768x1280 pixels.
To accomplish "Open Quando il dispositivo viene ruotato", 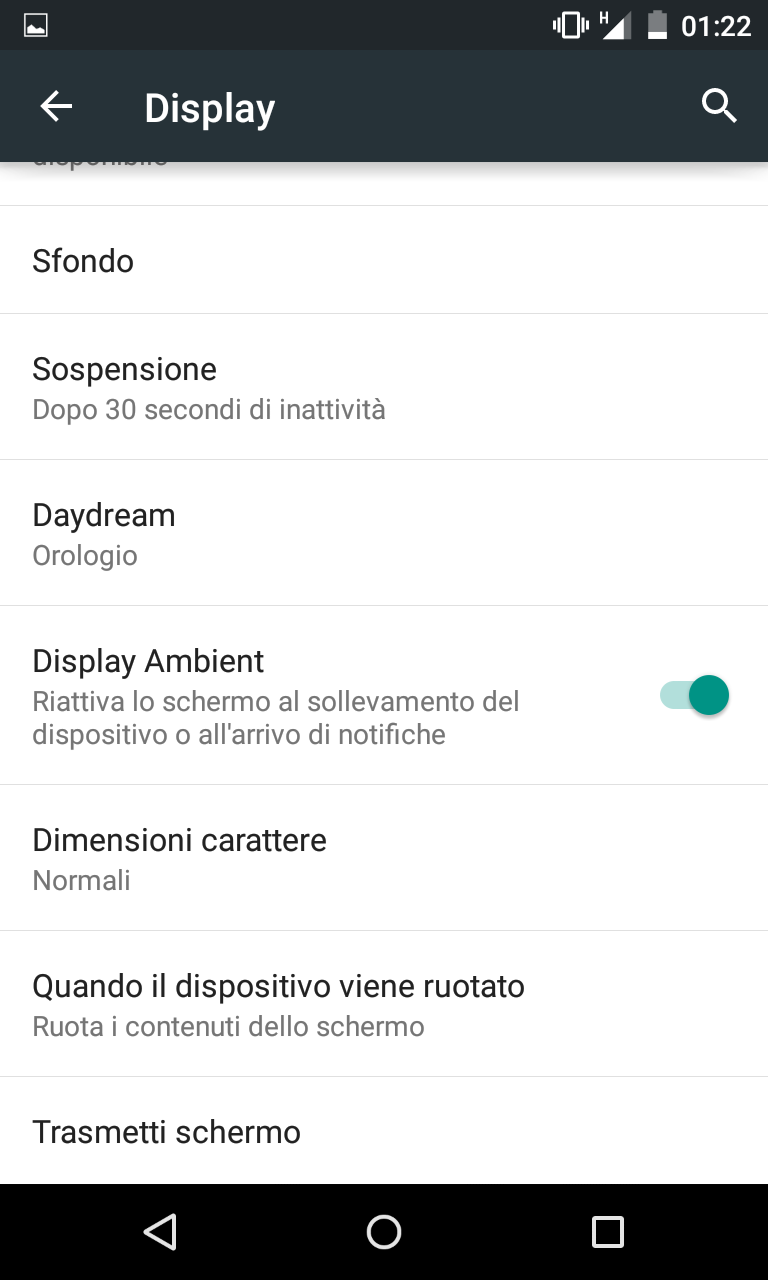I will 384,1004.
